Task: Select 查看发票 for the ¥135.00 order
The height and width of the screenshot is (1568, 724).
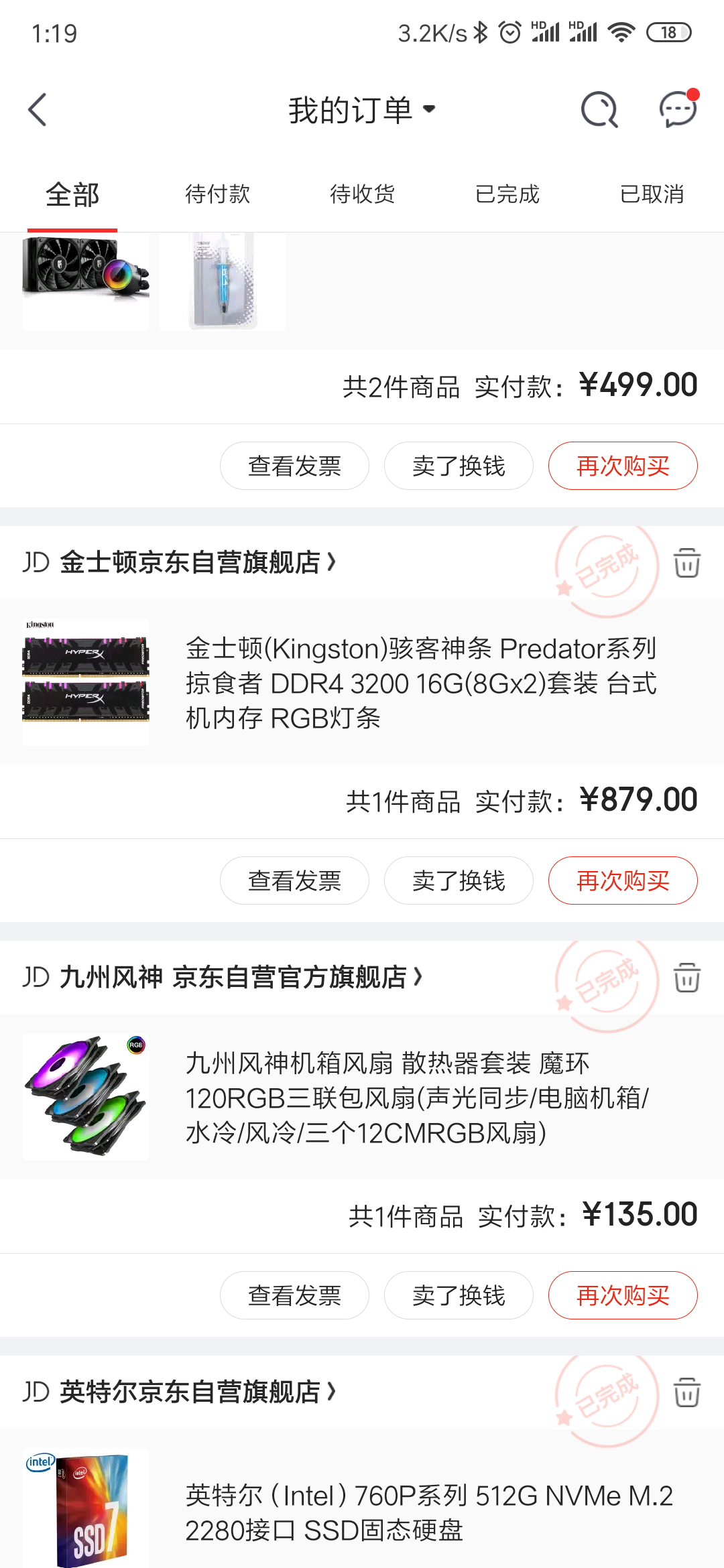Action: click(x=294, y=1295)
